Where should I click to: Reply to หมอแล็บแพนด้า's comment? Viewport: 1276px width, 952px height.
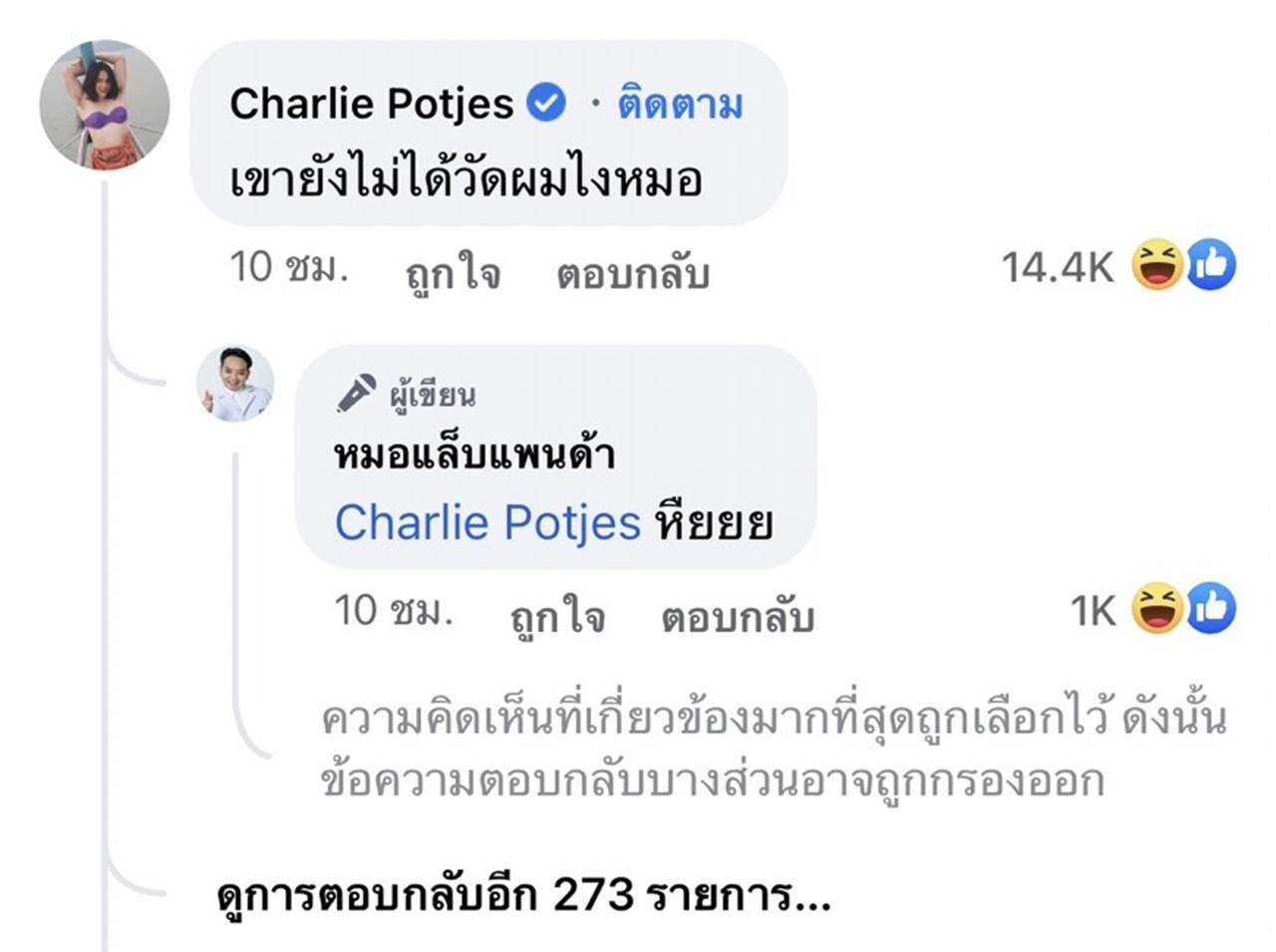click(x=737, y=615)
